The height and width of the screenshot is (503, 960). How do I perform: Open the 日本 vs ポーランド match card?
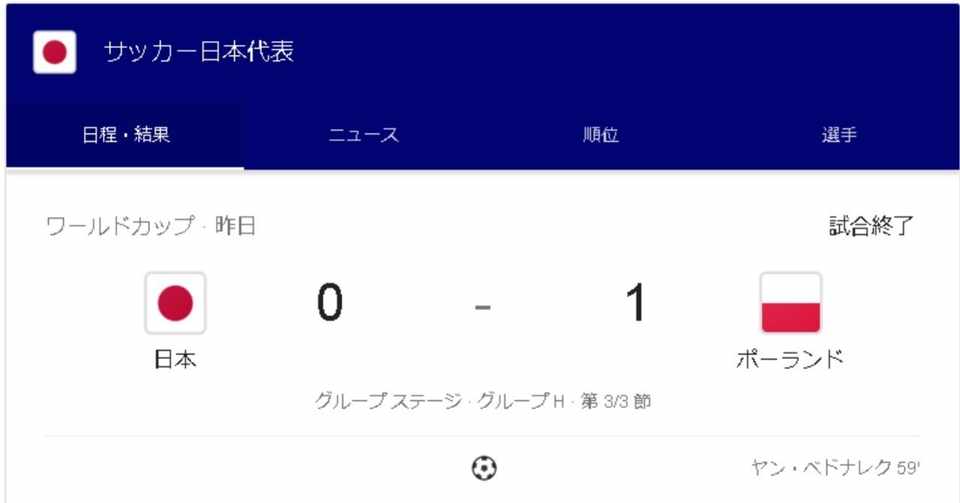(x=482, y=310)
